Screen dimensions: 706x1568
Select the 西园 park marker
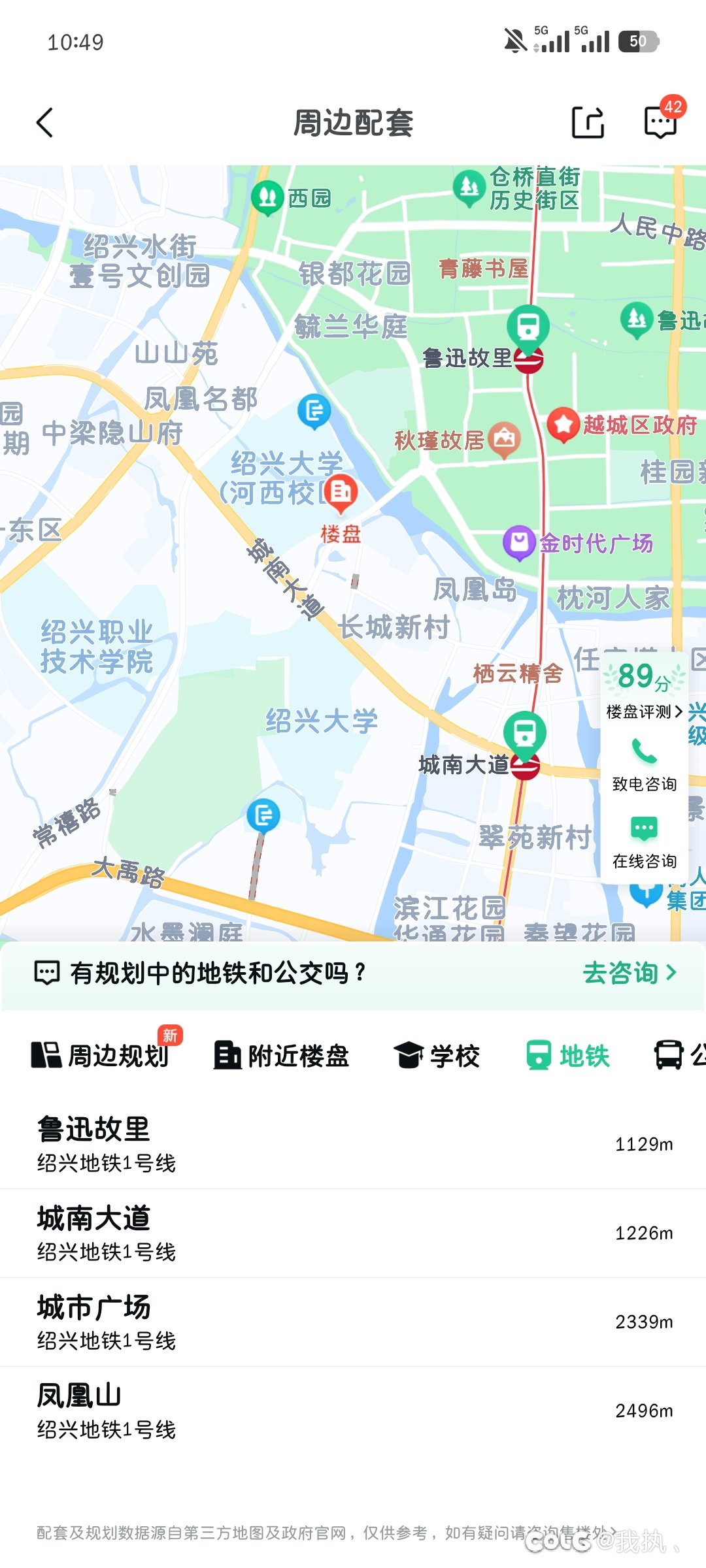click(269, 195)
